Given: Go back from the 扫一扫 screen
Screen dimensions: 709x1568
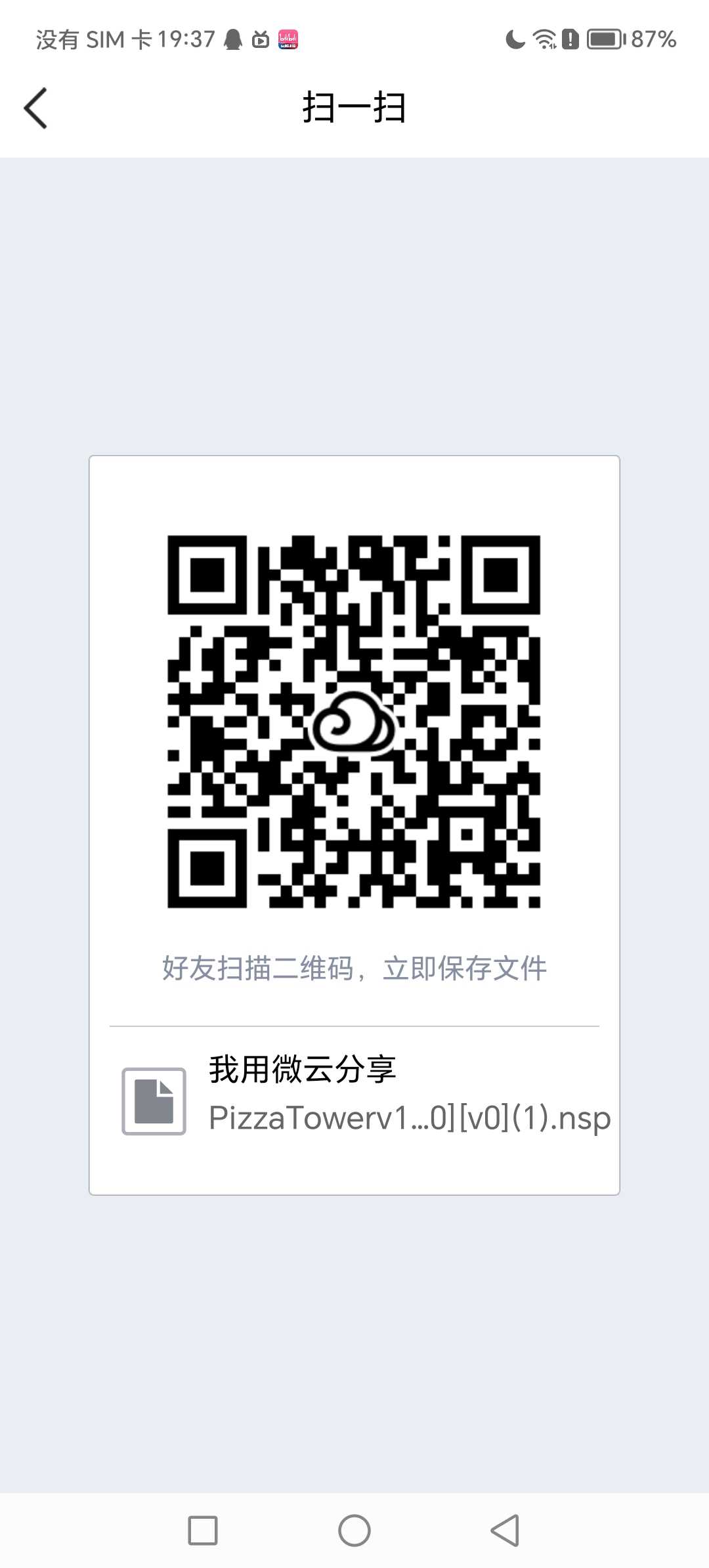Looking at the screenshot, I should coord(36,108).
